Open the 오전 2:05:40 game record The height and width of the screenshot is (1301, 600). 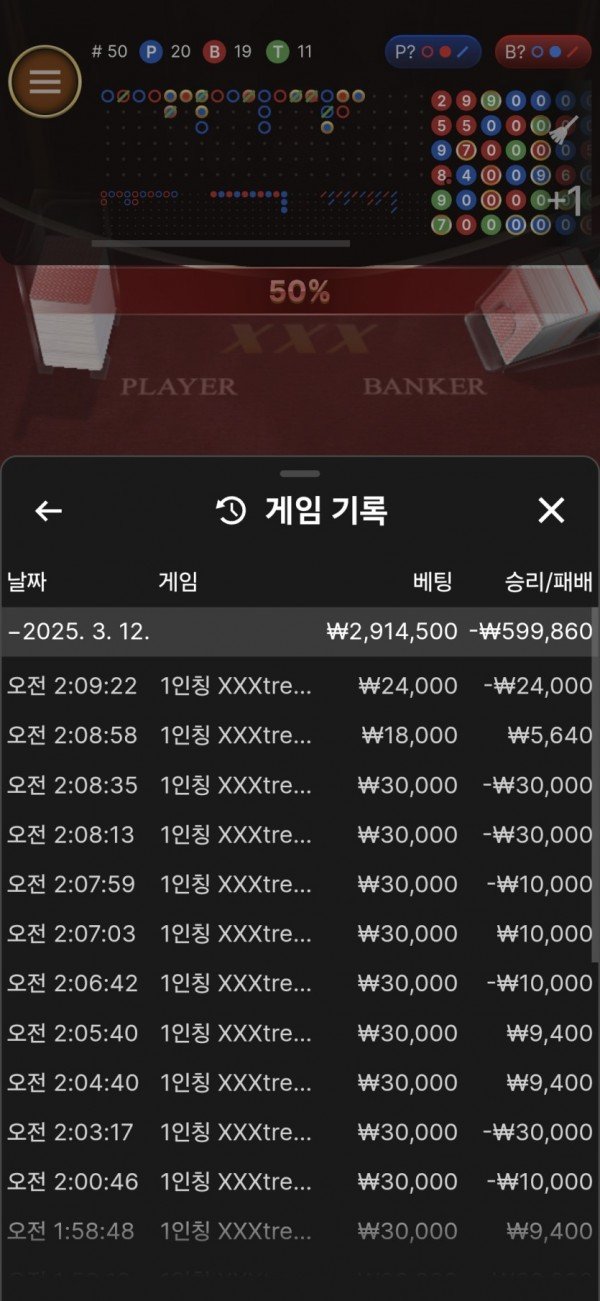pyautogui.click(x=300, y=1033)
